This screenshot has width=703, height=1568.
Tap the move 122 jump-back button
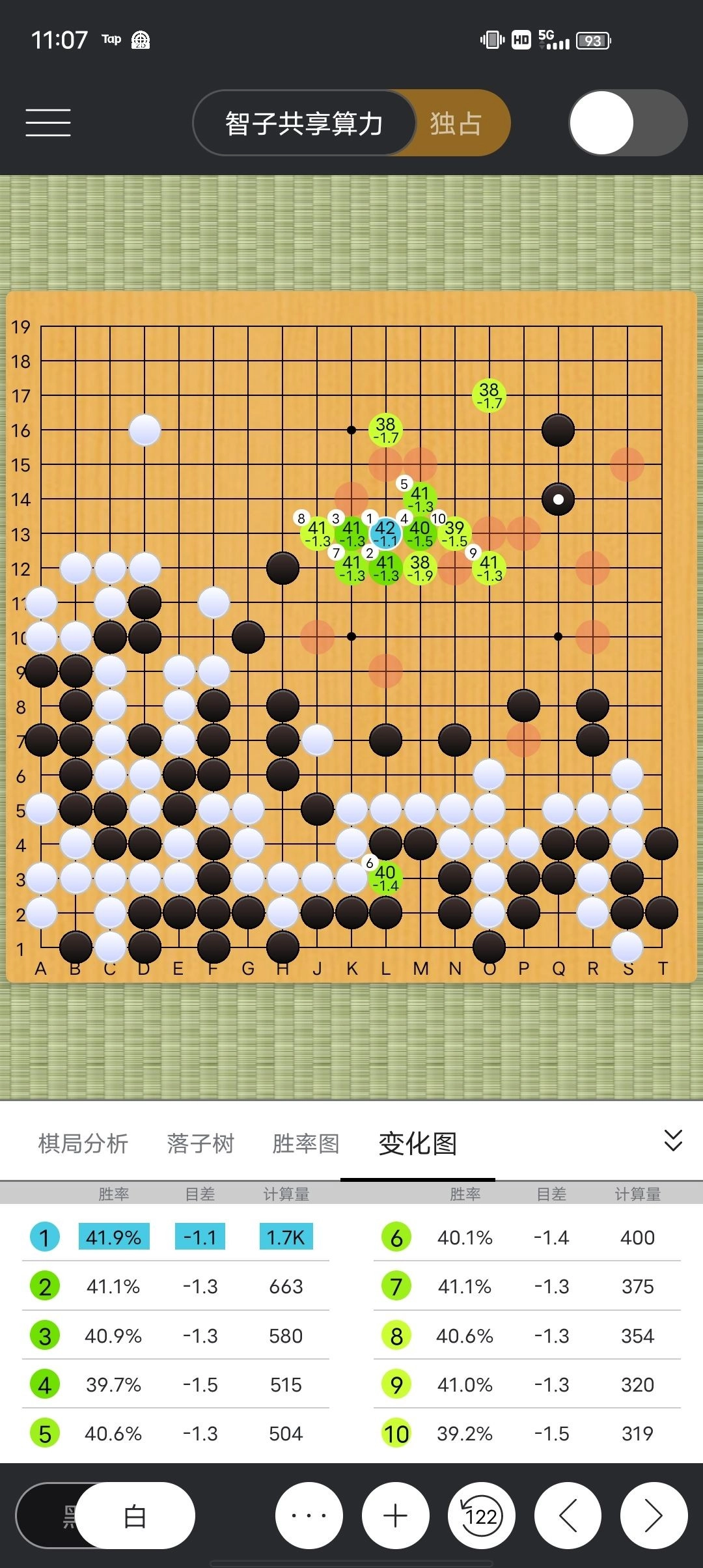pos(482,1516)
